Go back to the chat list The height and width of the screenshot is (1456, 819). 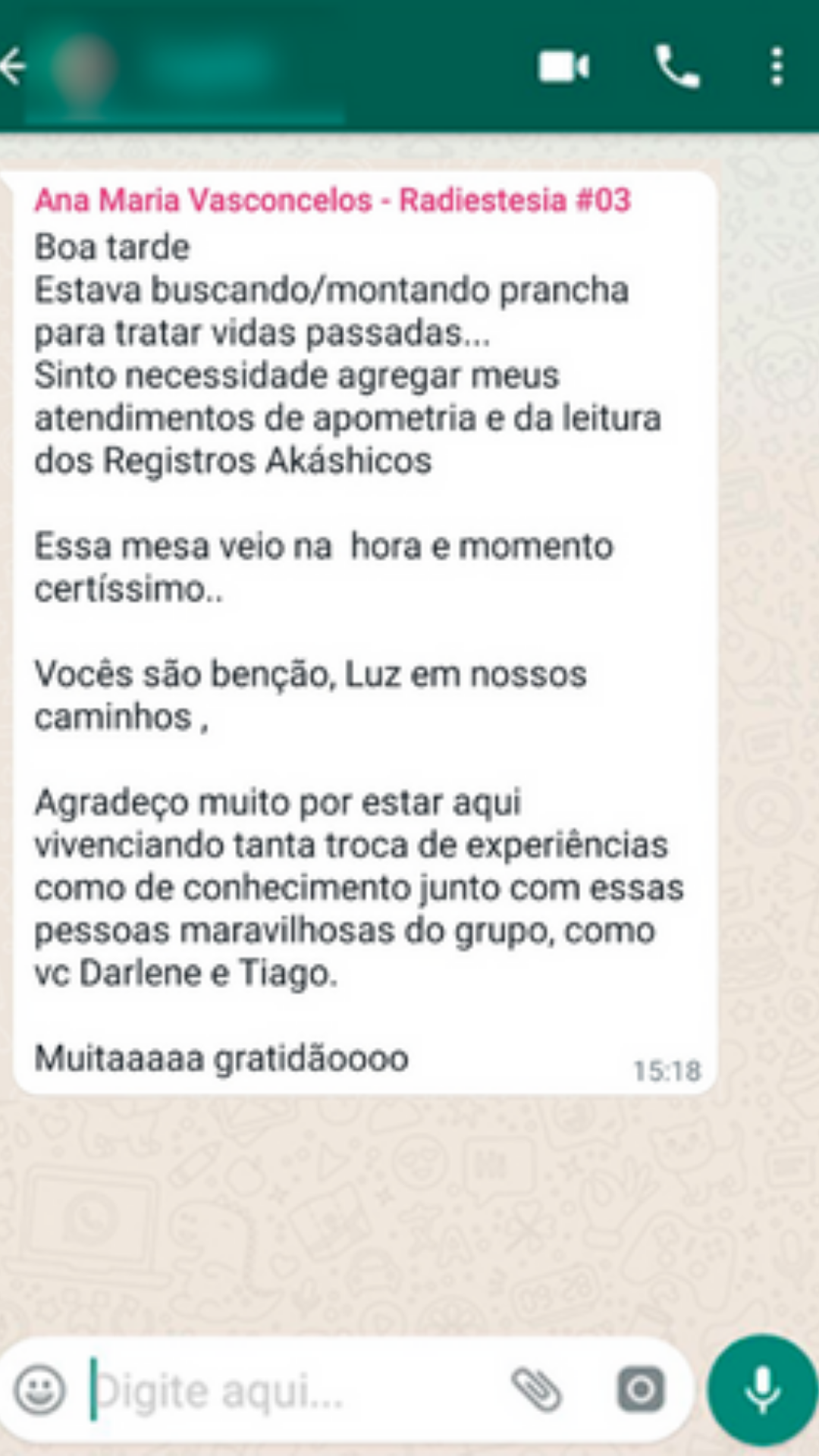click(14, 67)
